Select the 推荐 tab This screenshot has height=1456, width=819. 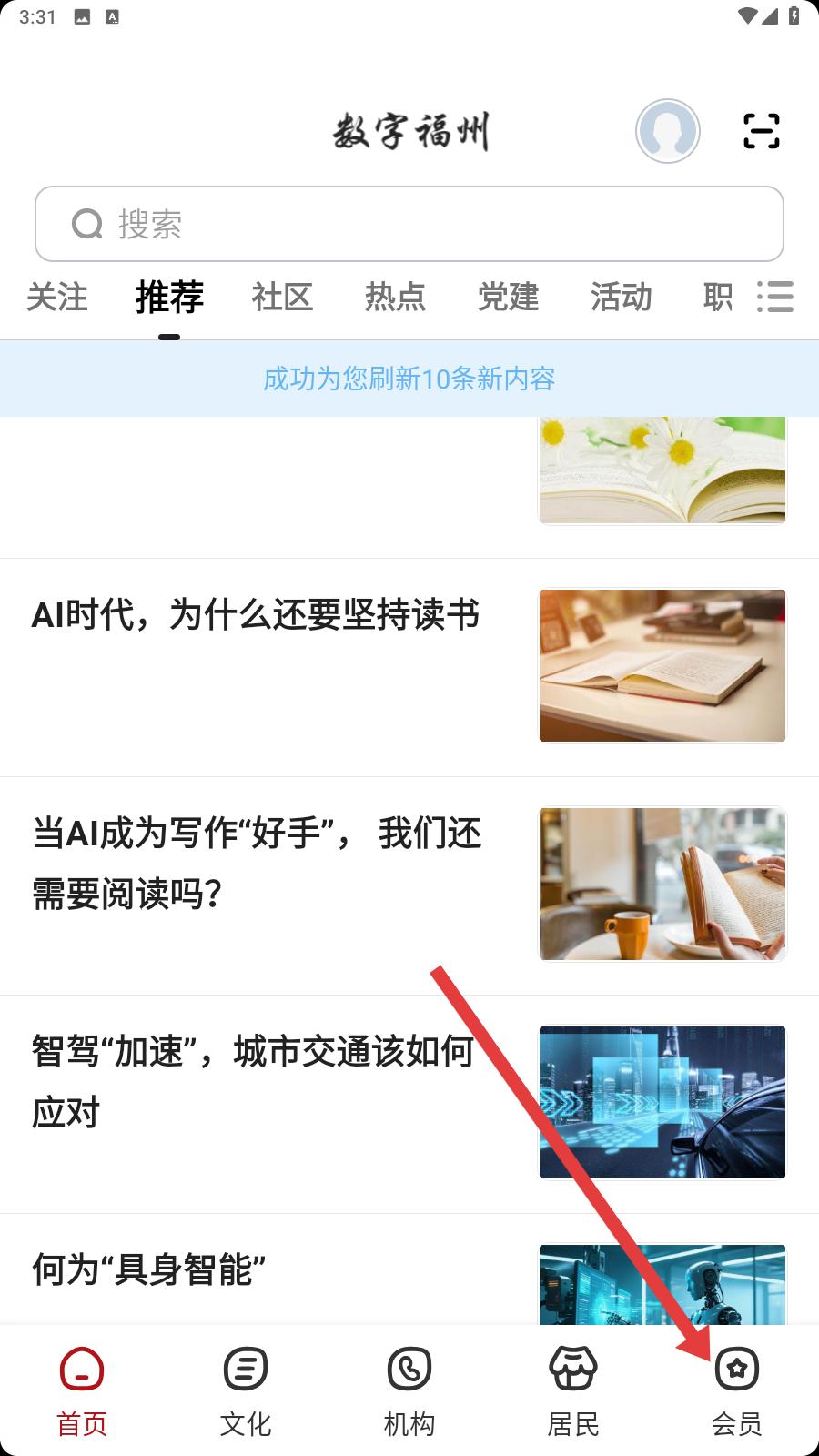169,297
